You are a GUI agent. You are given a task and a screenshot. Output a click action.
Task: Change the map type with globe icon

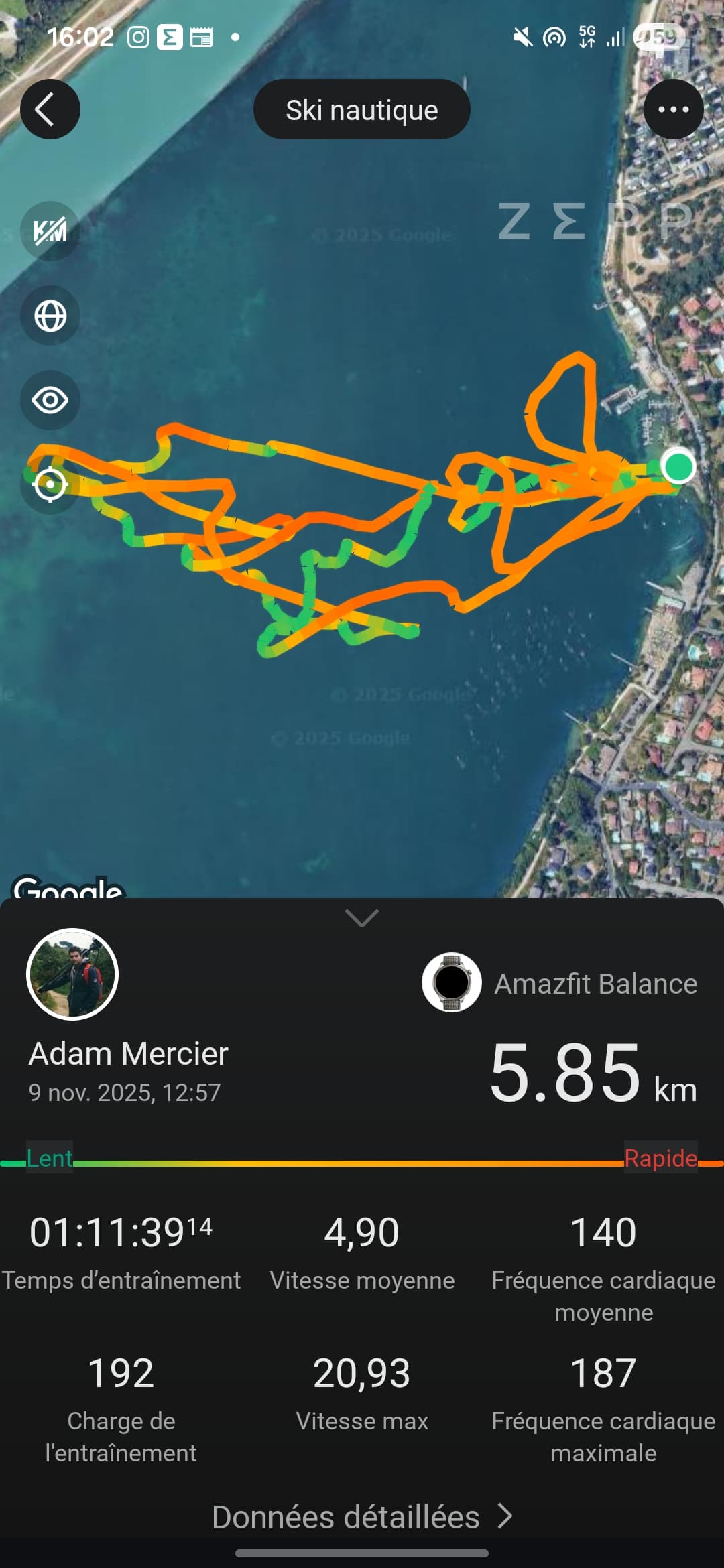[50, 316]
